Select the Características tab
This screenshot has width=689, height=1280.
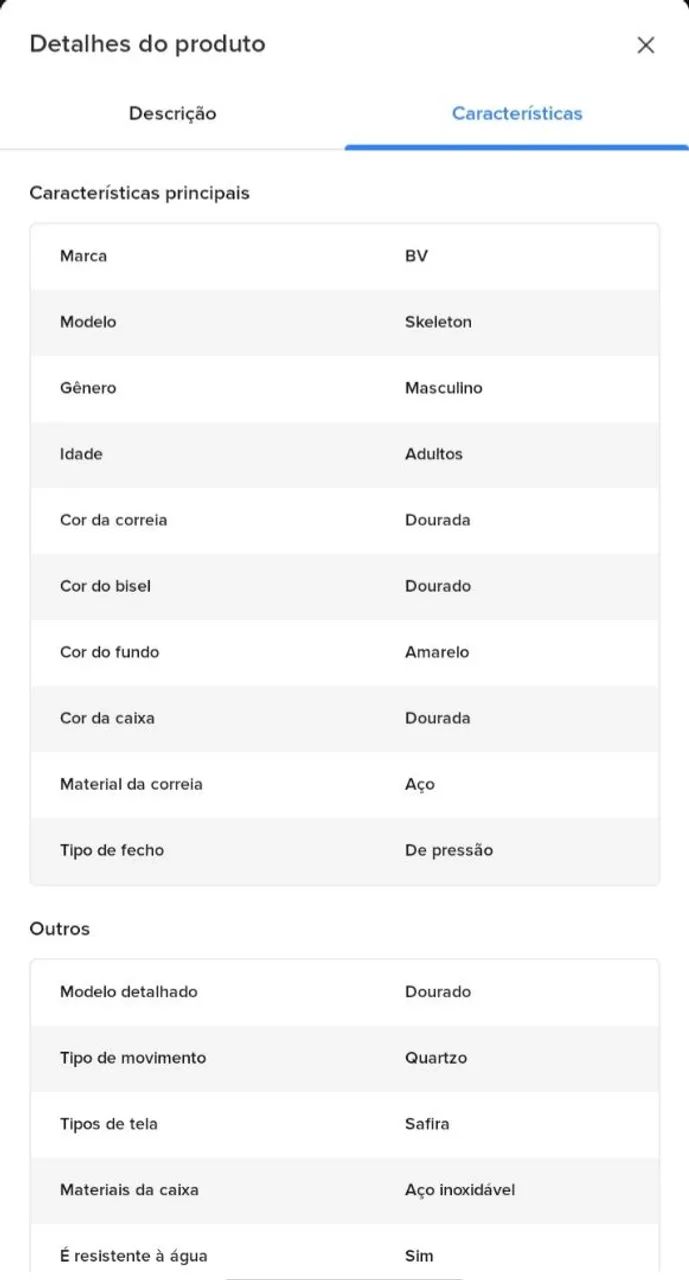click(517, 114)
